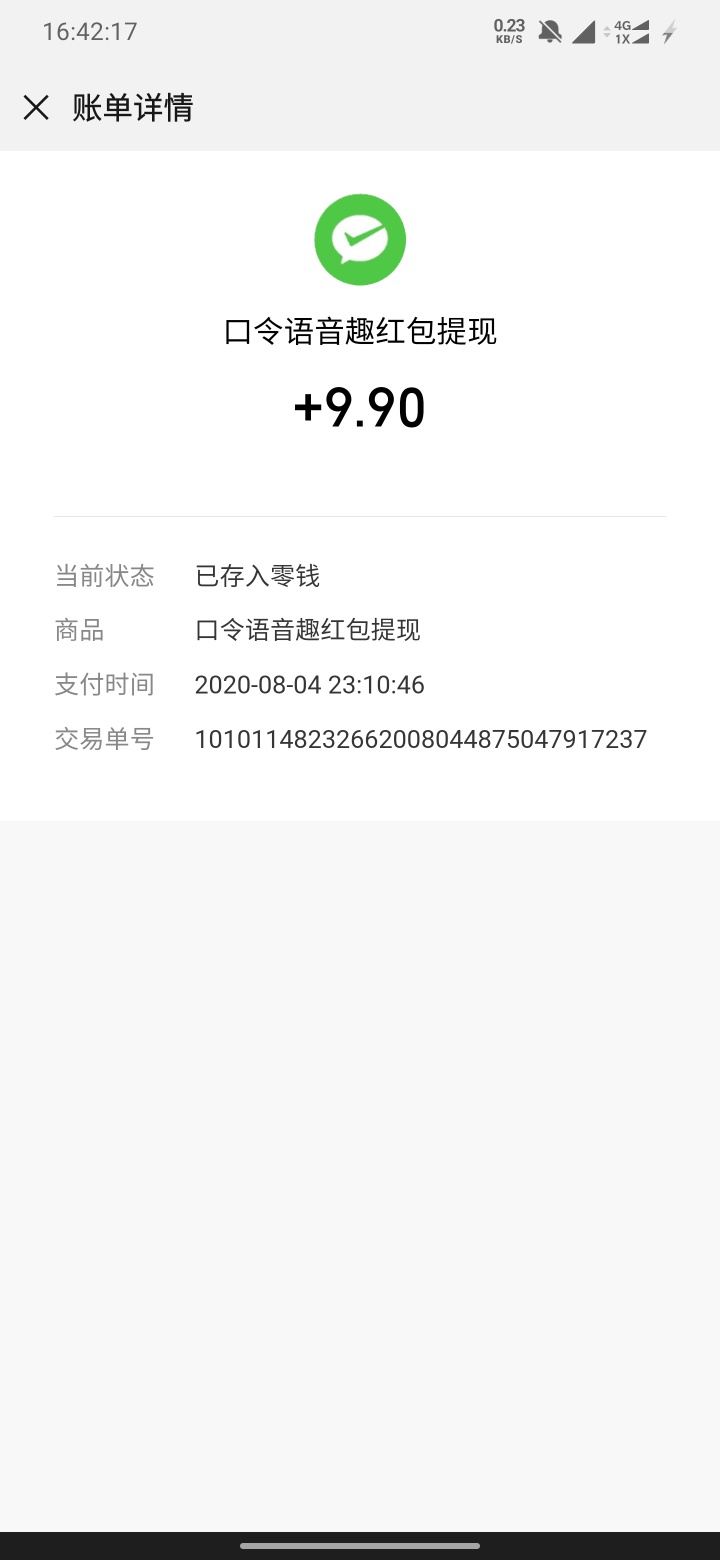The height and width of the screenshot is (1560, 720).
Task: Close the 账单详情 bill details page
Action: [x=36, y=108]
